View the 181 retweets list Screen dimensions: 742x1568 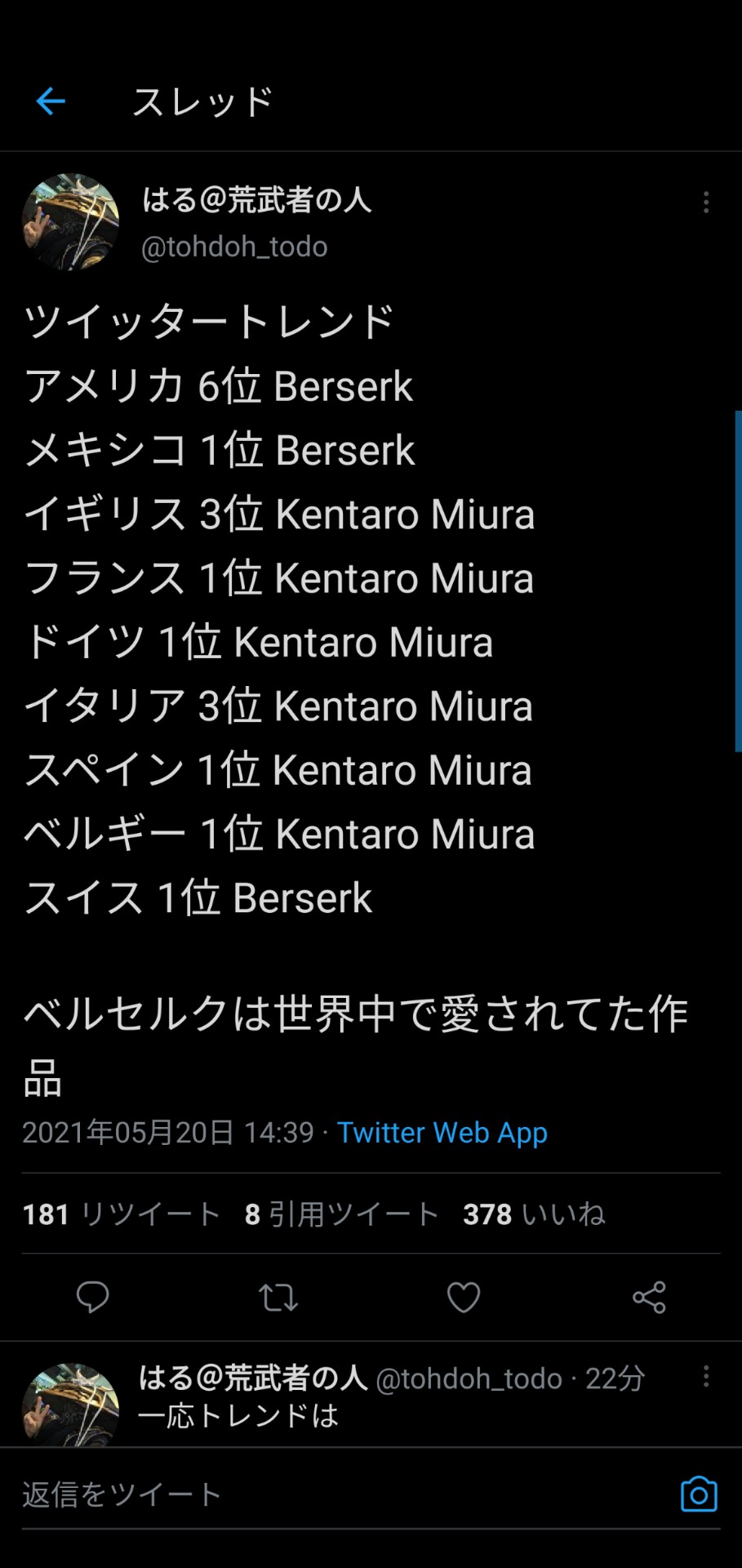pos(122,1214)
